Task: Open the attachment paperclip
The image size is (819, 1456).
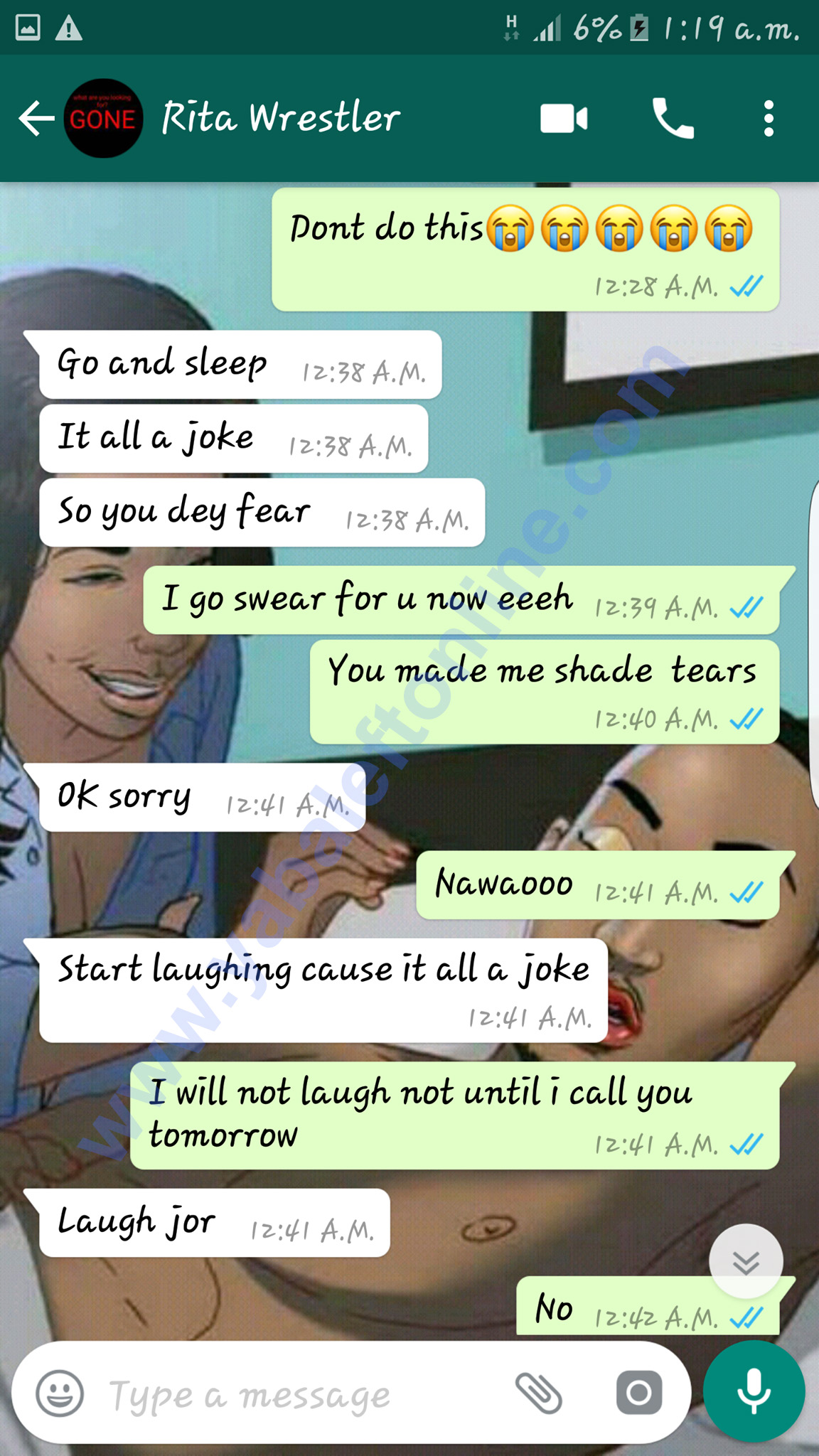Action: click(x=539, y=1393)
